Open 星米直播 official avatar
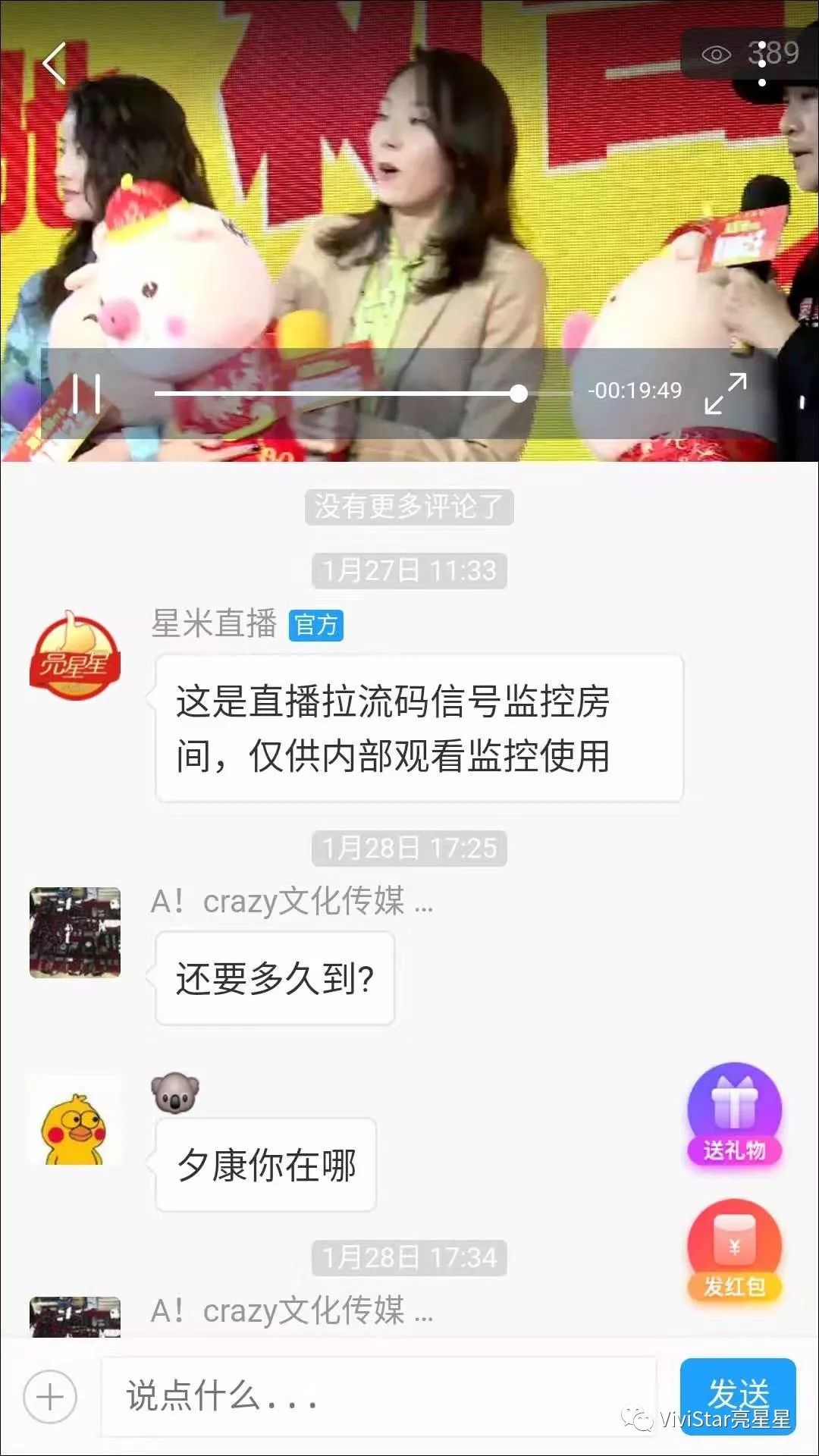819x1456 pixels. click(74, 657)
